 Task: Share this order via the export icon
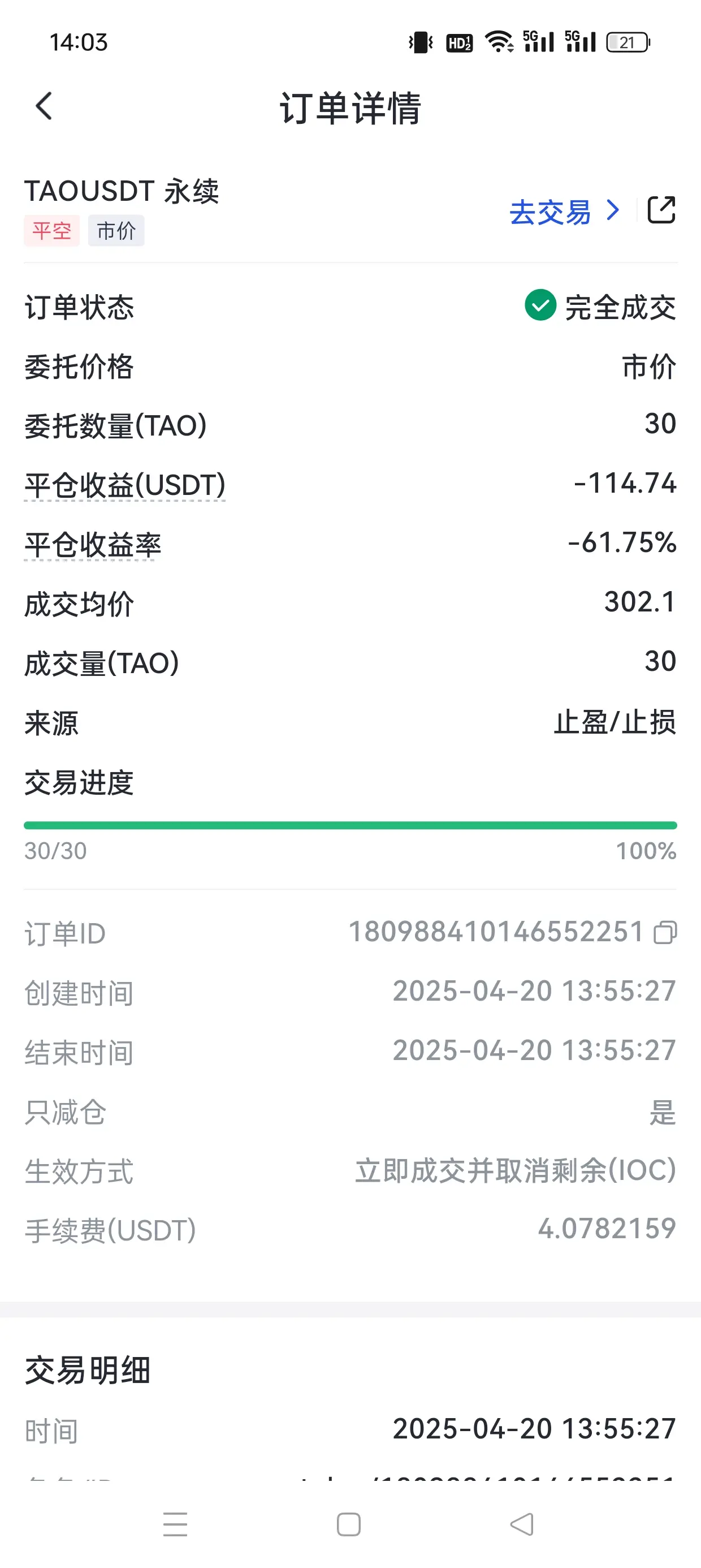pyautogui.click(x=661, y=210)
